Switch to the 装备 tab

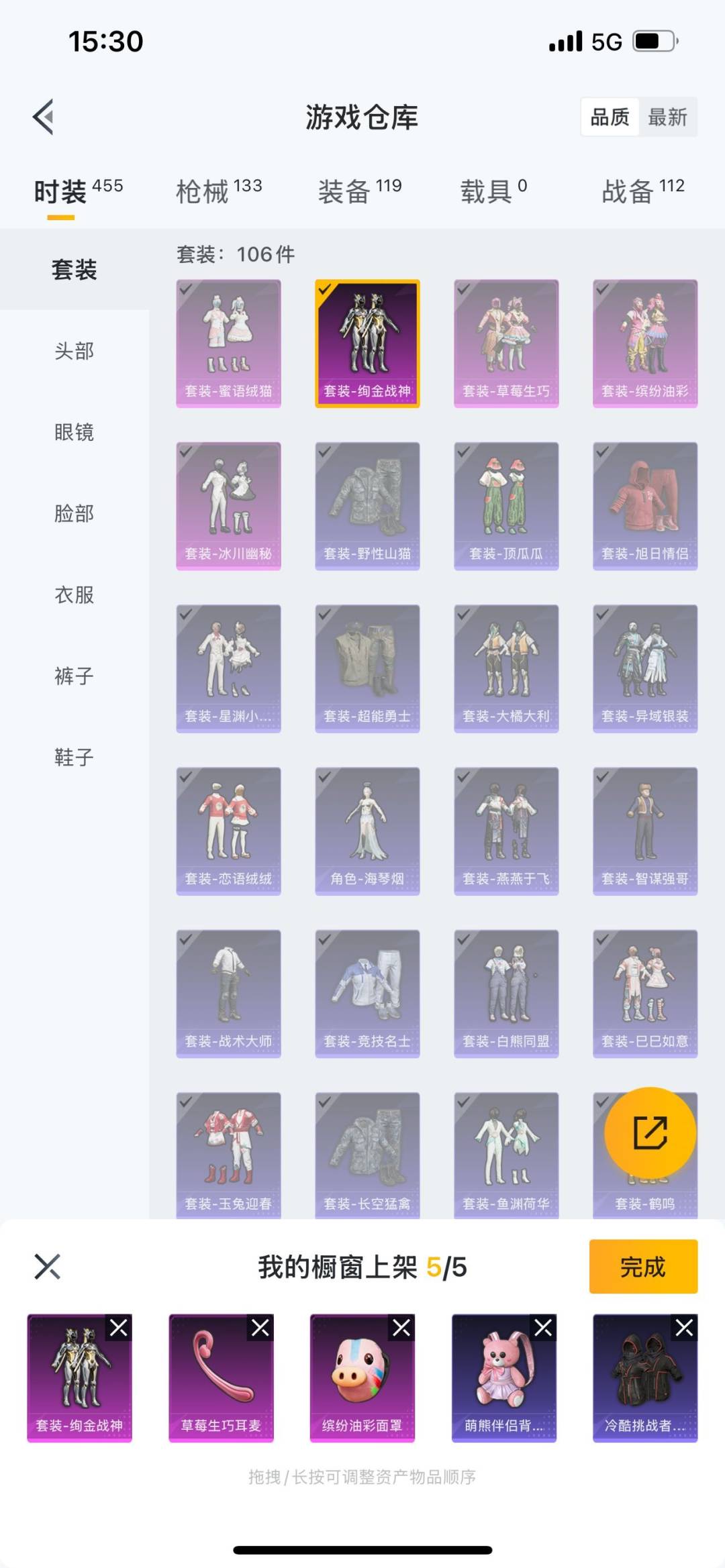click(360, 191)
